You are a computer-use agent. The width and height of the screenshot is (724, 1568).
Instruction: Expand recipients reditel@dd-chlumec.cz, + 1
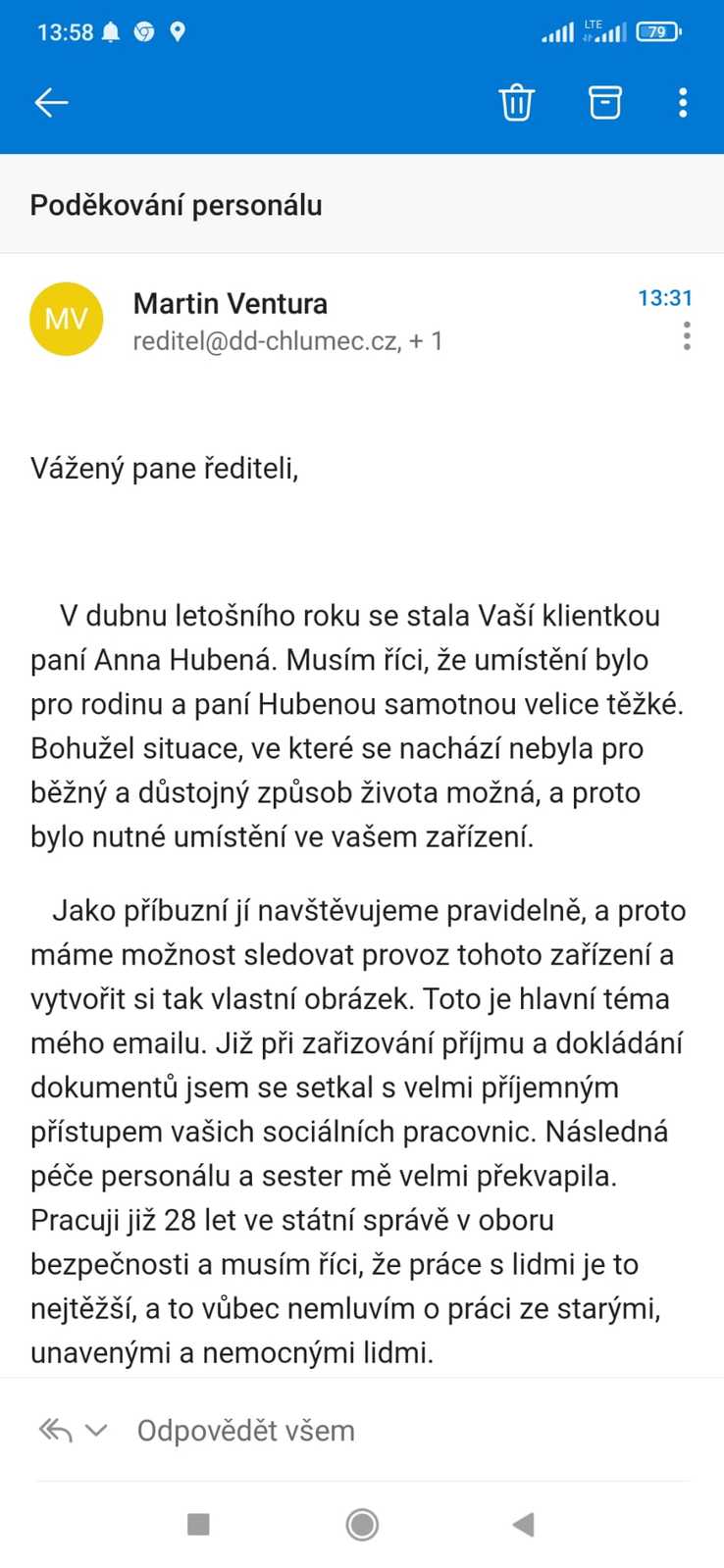click(287, 341)
